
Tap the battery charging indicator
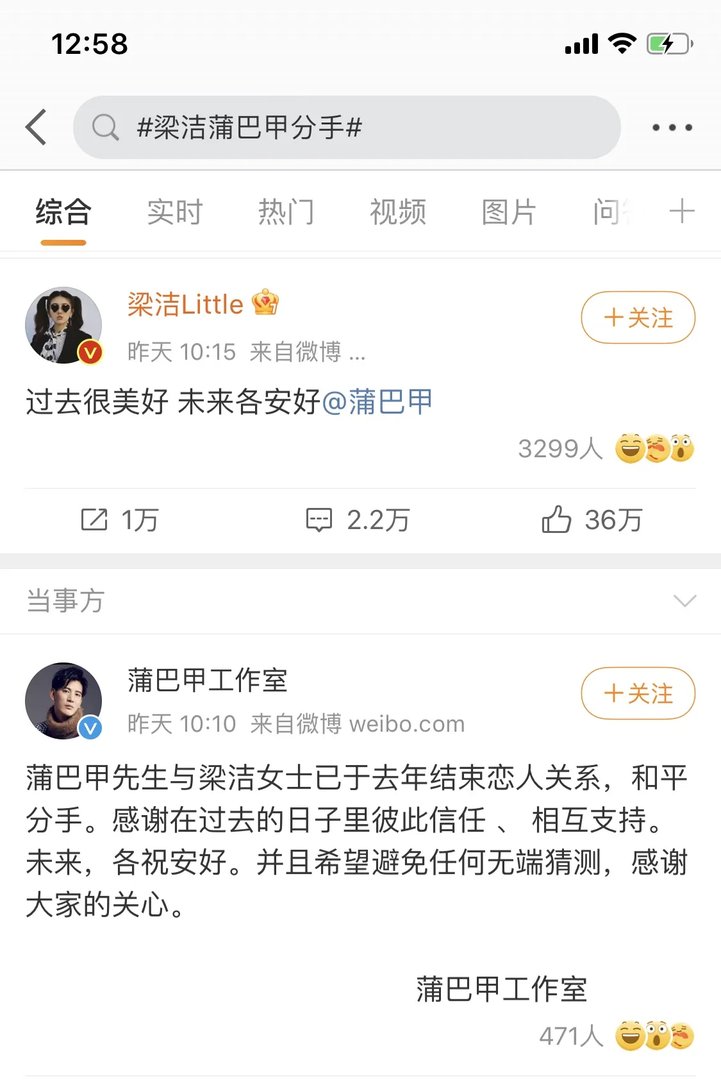coord(671,43)
